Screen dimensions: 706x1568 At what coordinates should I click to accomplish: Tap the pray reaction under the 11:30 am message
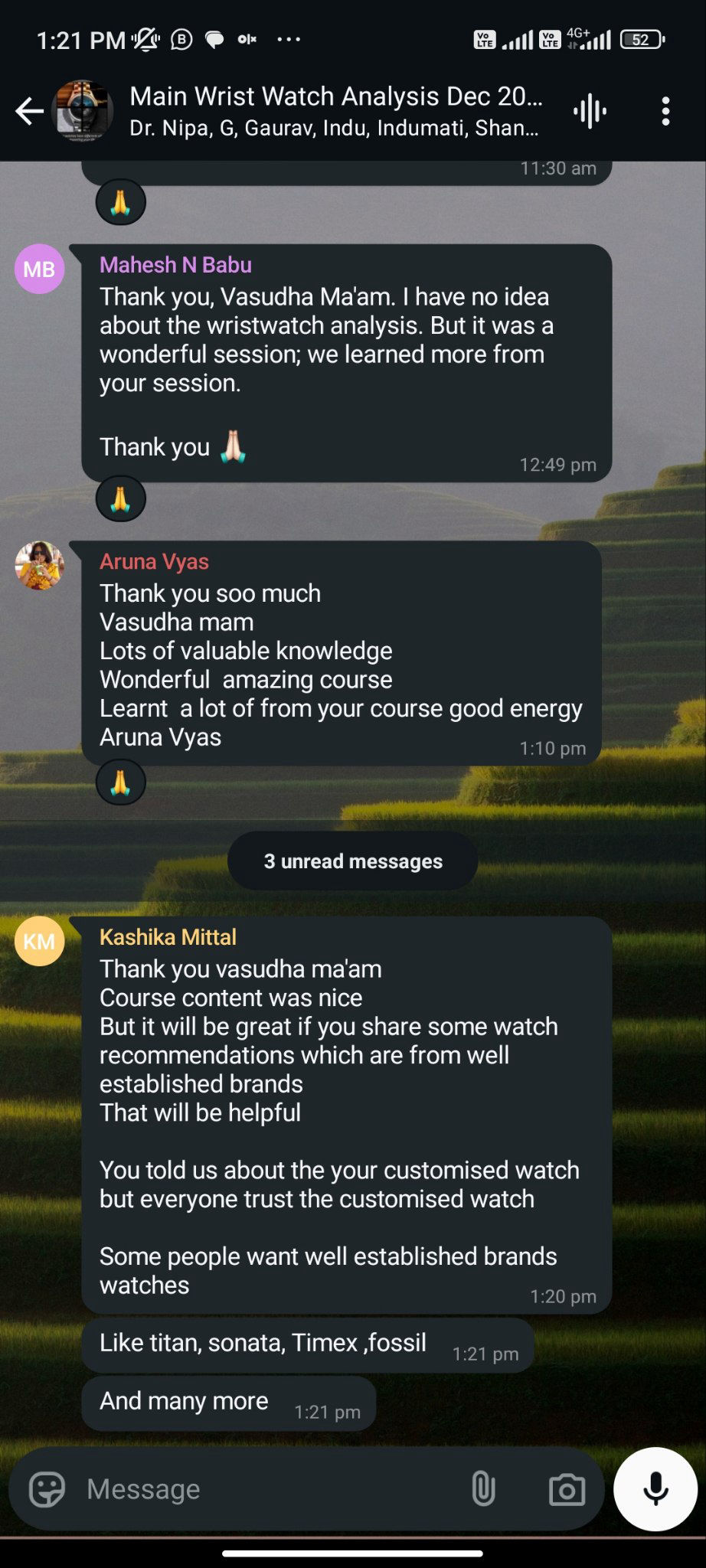click(x=120, y=202)
